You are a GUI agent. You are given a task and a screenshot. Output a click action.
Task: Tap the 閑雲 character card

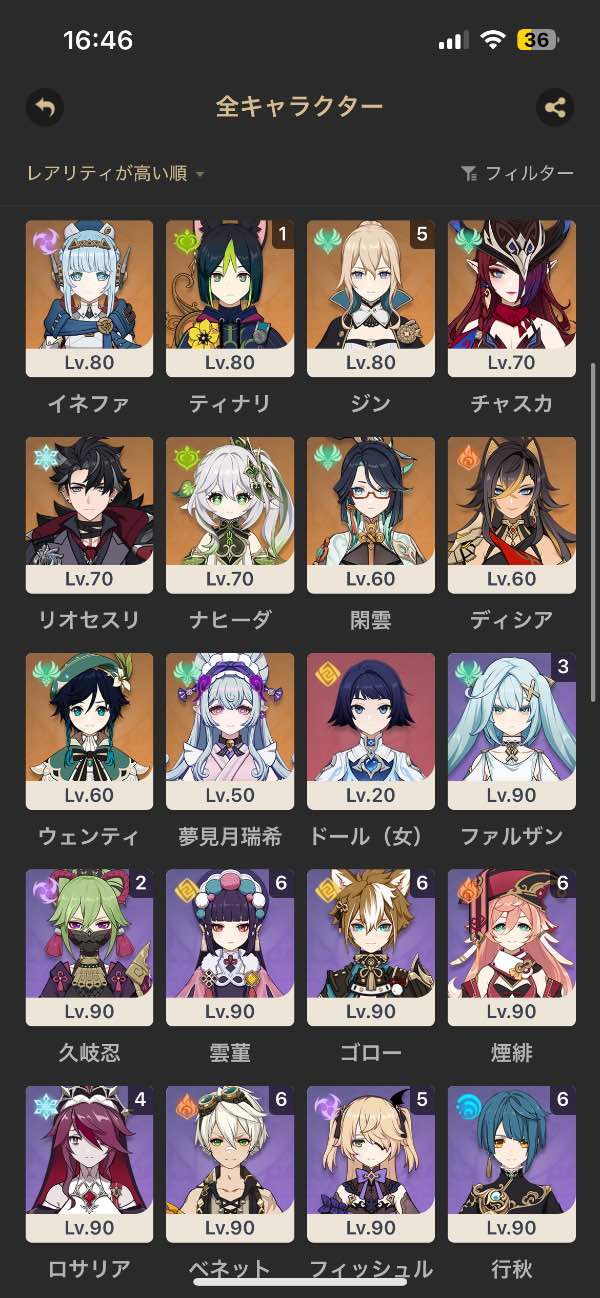point(371,514)
